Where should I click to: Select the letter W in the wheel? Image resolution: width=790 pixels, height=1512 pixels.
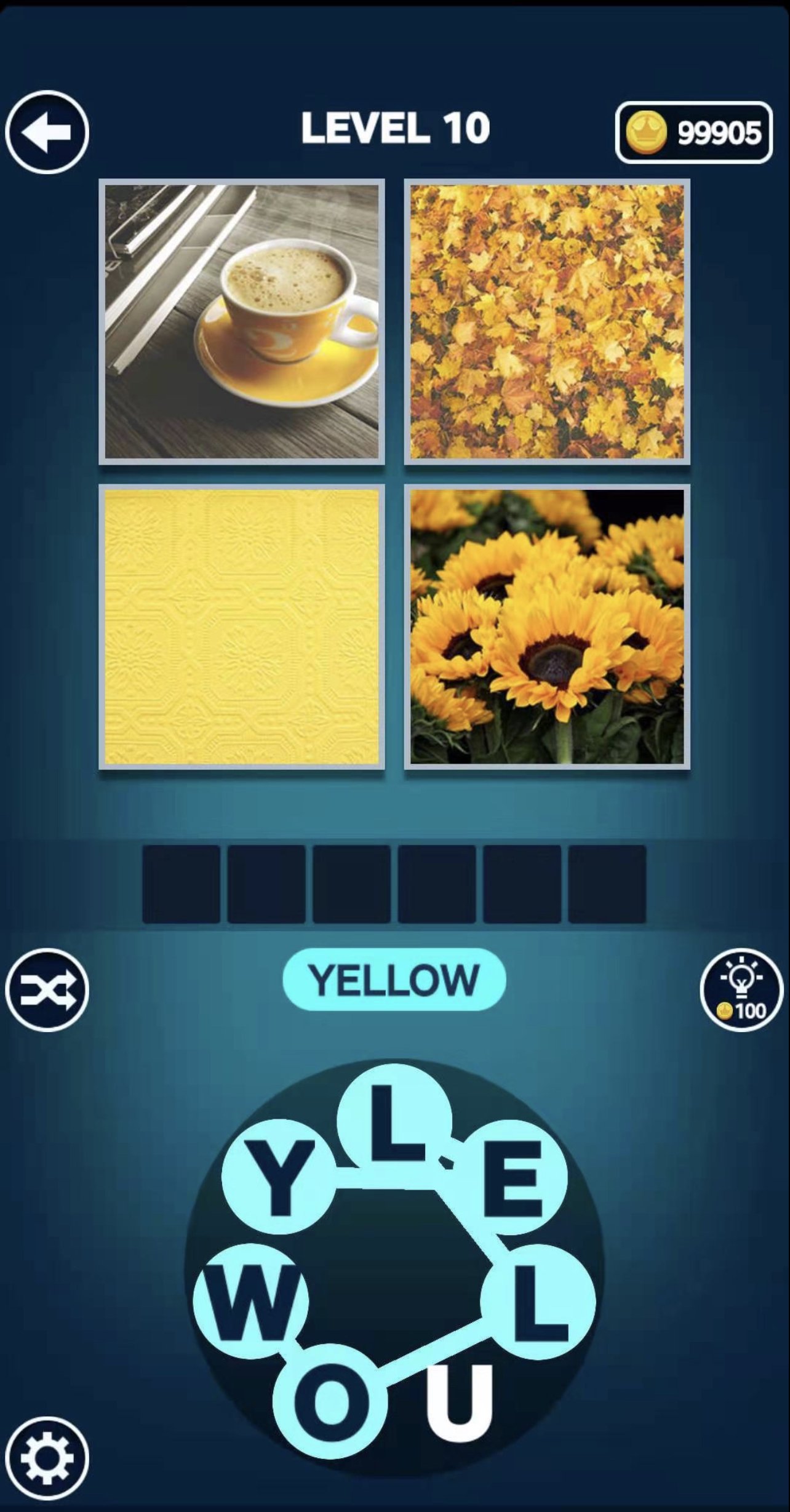[x=250, y=1301]
